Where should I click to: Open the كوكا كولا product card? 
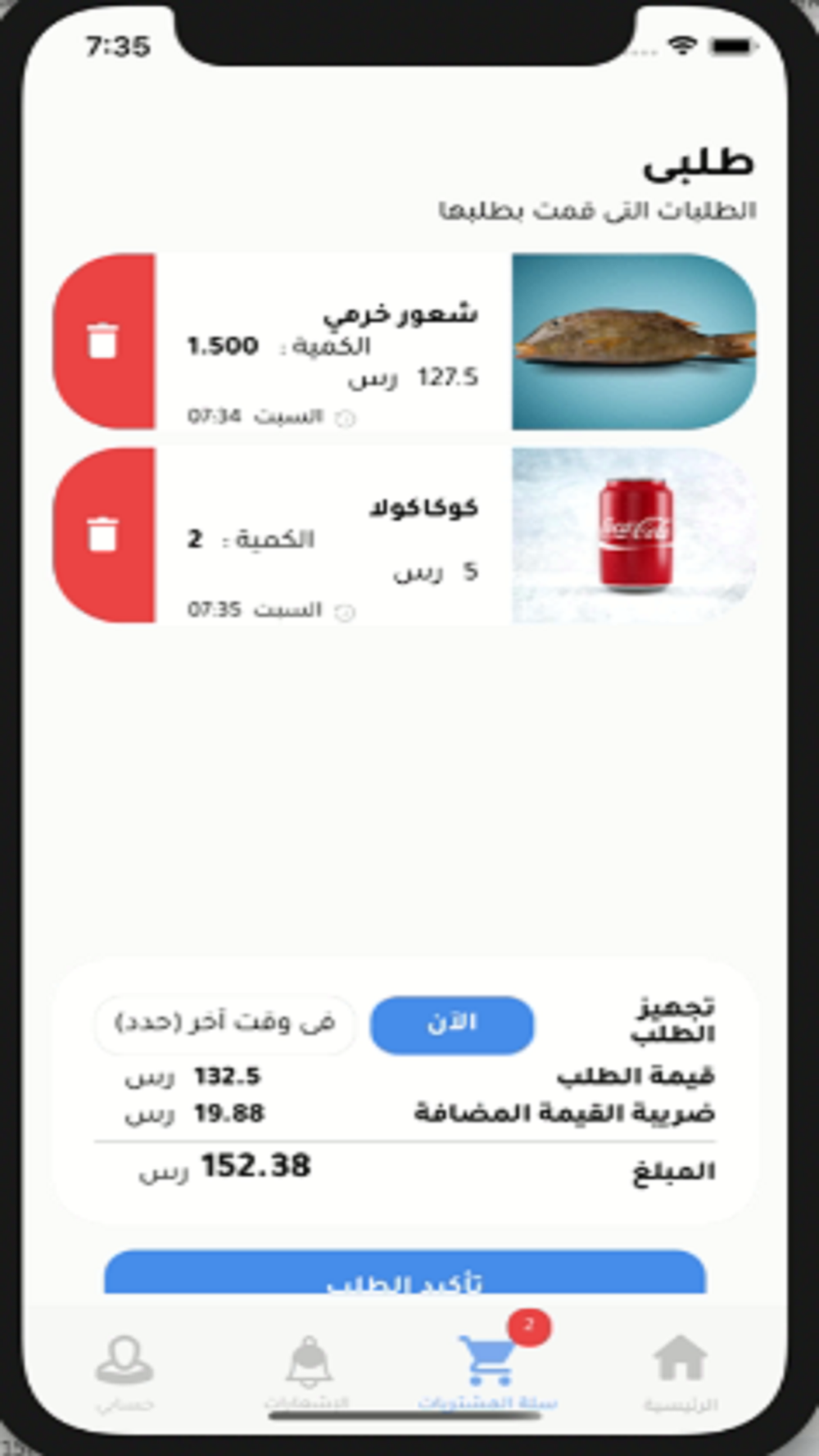(x=455, y=536)
